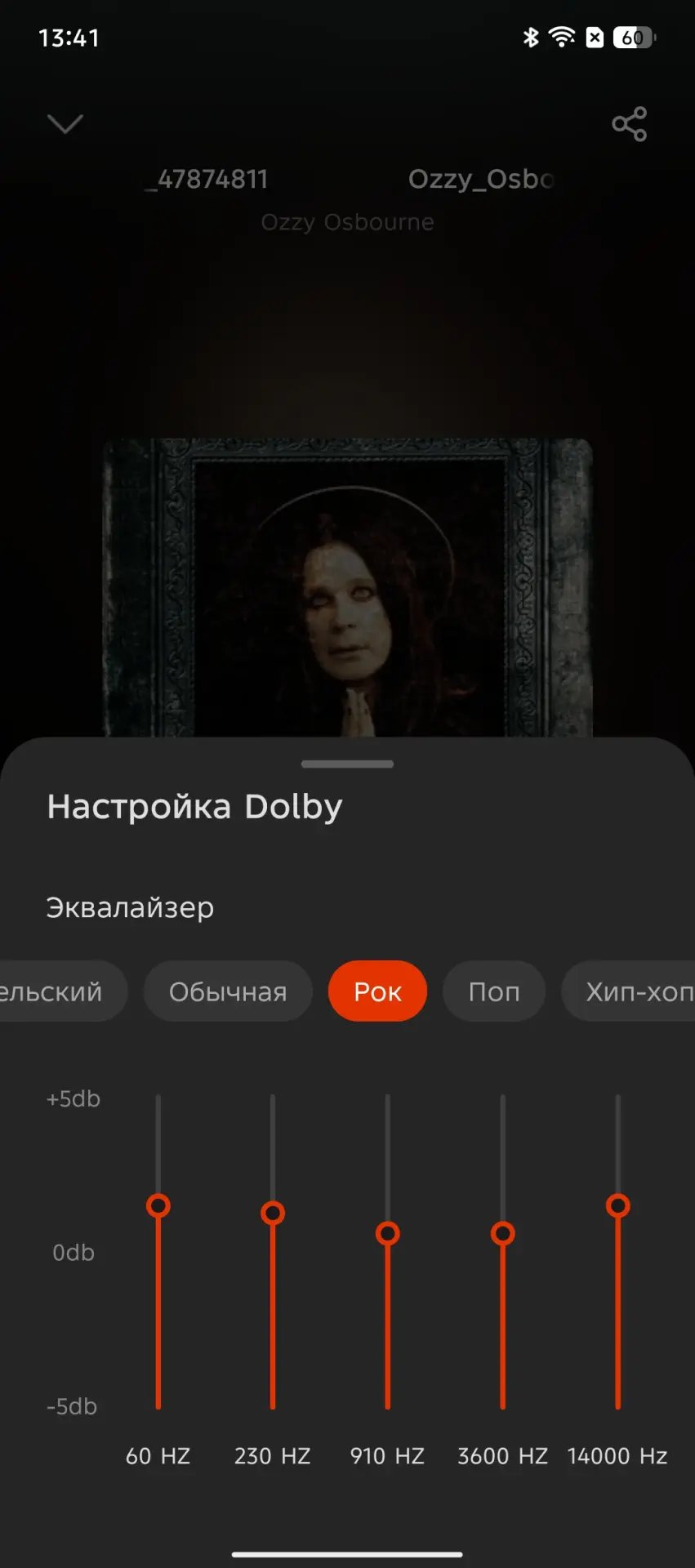Collapse the player with the down chevron

pyautogui.click(x=65, y=124)
